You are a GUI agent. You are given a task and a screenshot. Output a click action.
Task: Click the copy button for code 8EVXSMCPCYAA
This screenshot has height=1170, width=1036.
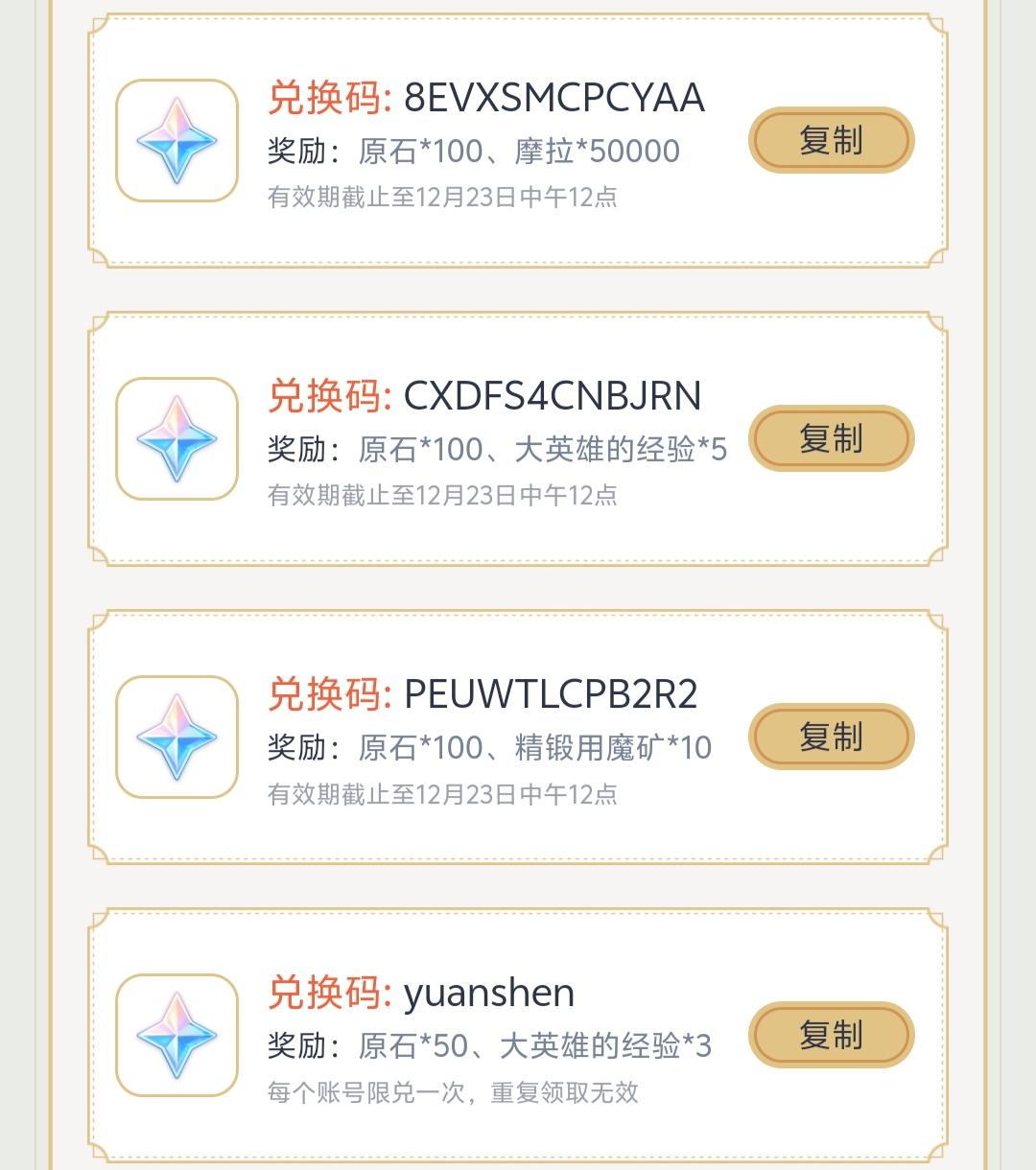click(x=831, y=140)
